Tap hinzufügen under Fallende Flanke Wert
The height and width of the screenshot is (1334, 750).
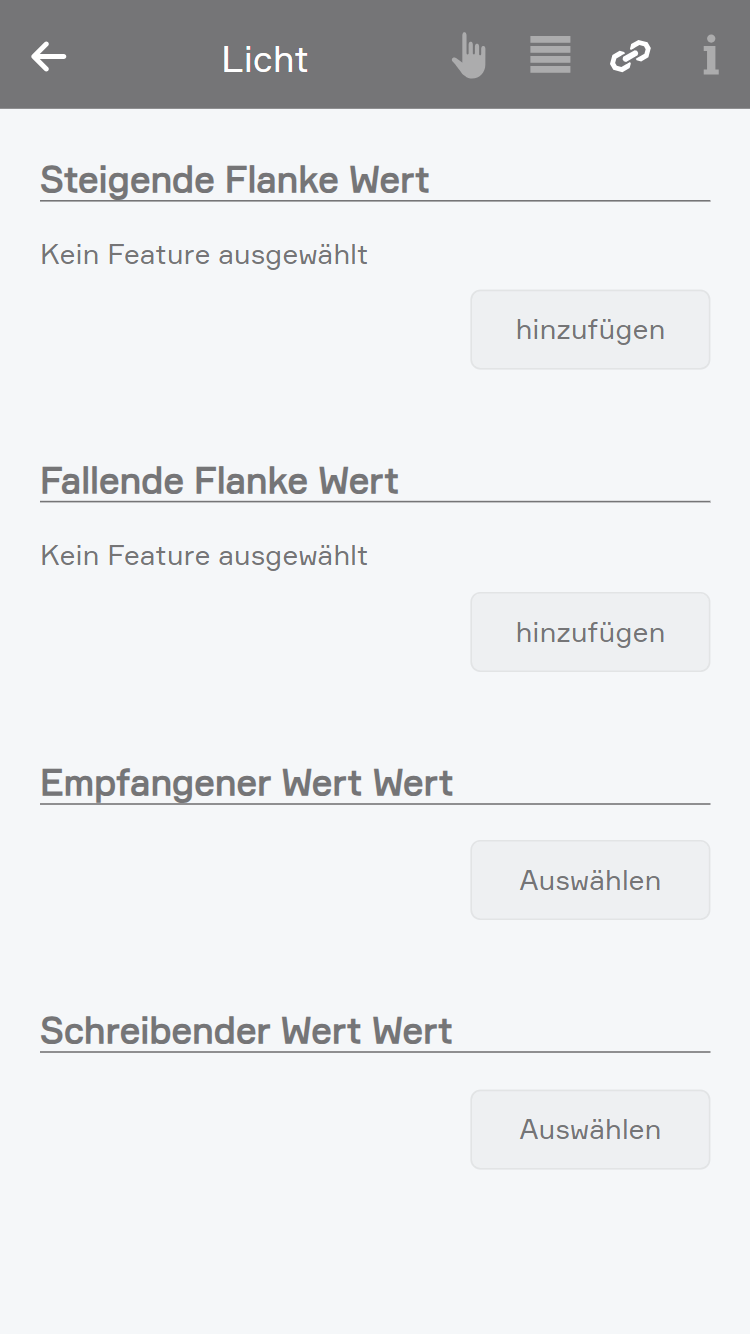(x=590, y=632)
